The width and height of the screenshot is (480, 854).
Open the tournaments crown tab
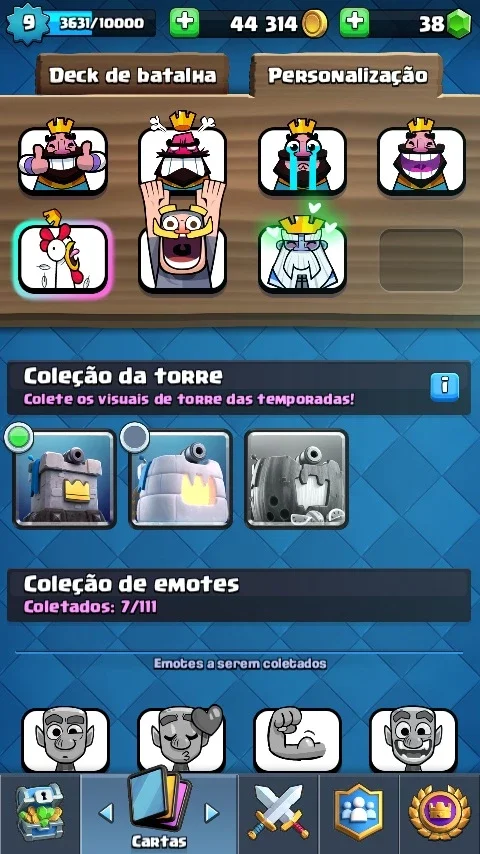point(439,812)
